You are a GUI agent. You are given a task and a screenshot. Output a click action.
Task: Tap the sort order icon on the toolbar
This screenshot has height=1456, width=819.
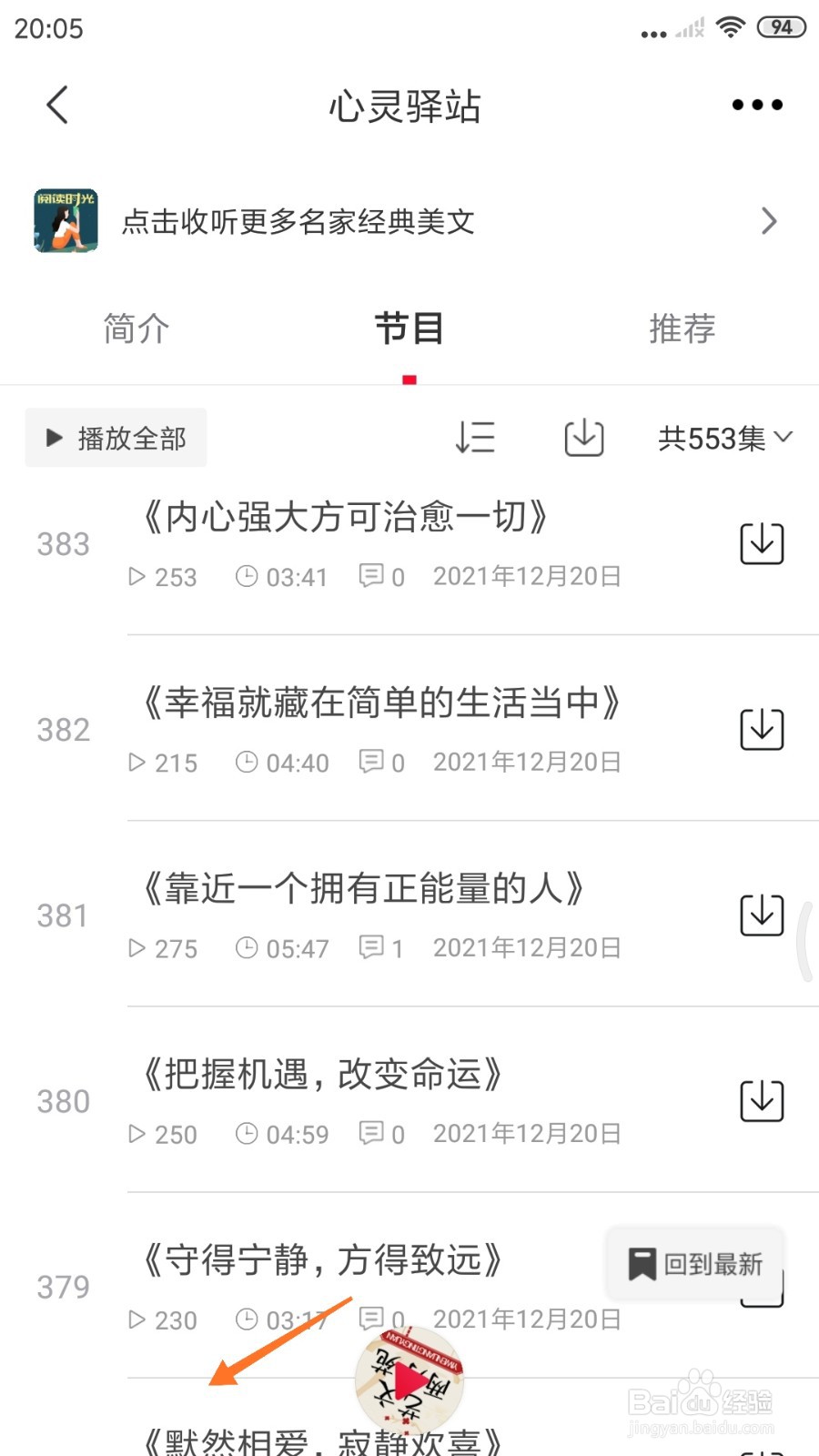(x=474, y=438)
